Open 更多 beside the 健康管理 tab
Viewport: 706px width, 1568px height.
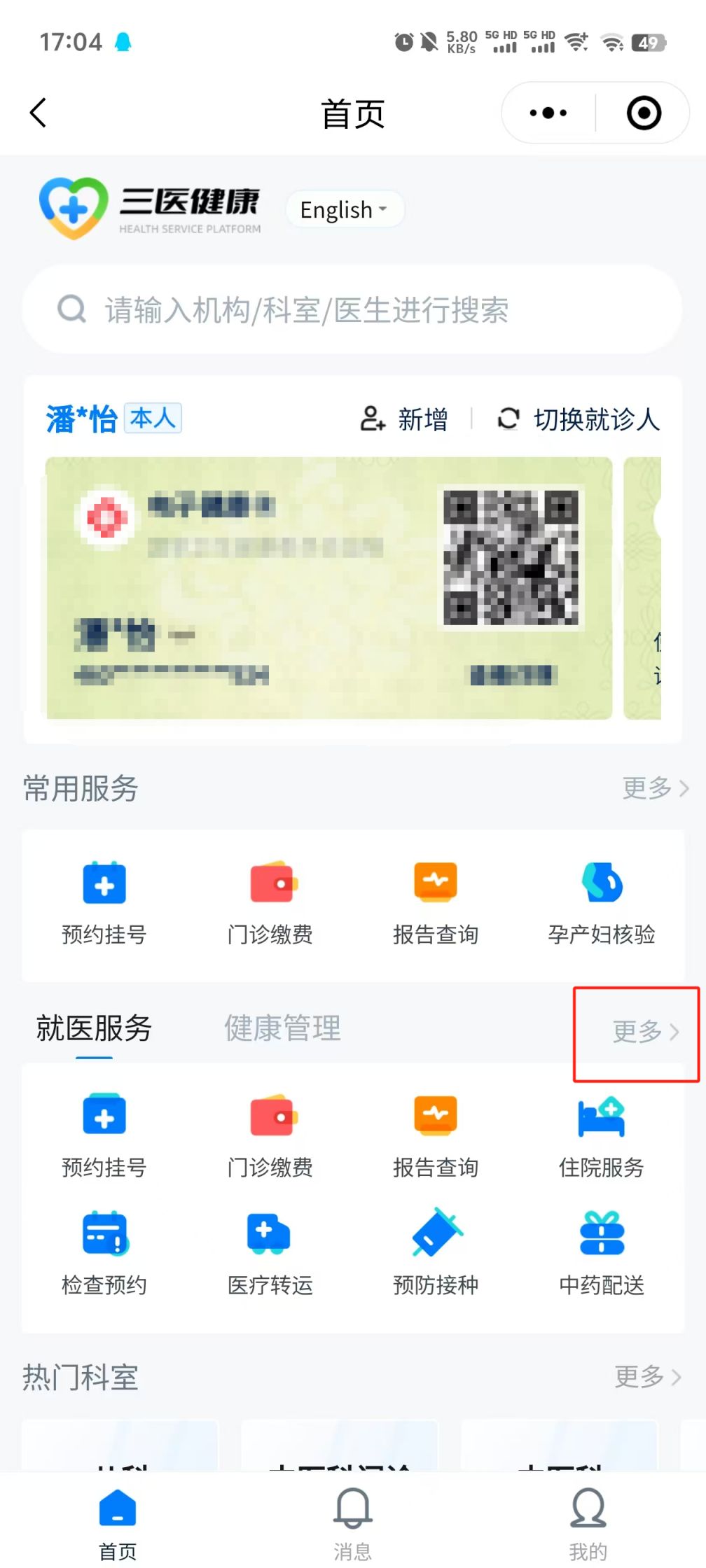tap(645, 1031)
